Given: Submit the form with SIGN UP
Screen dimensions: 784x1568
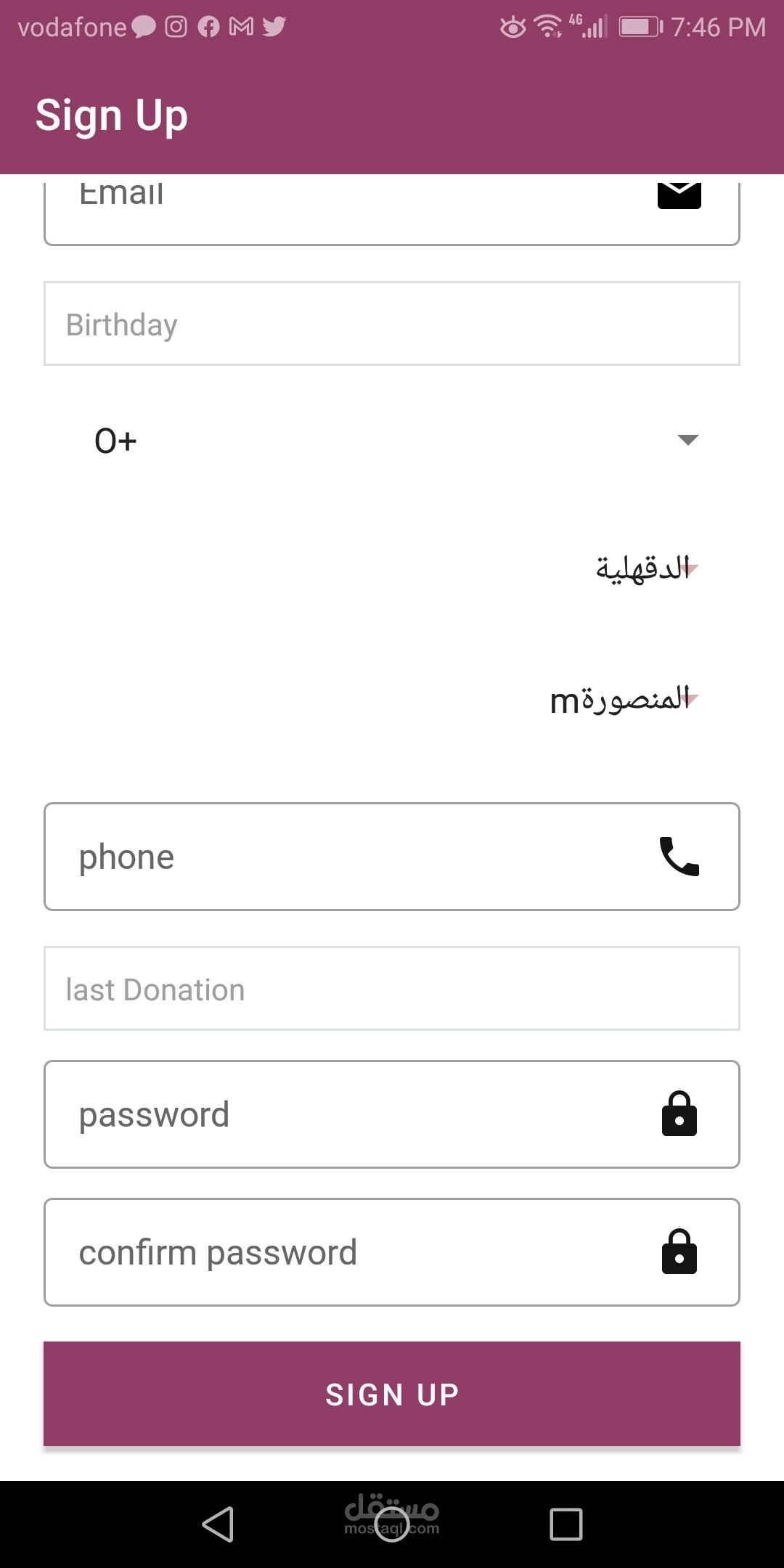Looking at the screenshot, I should pyautogui.click(x=392, y=1394).
